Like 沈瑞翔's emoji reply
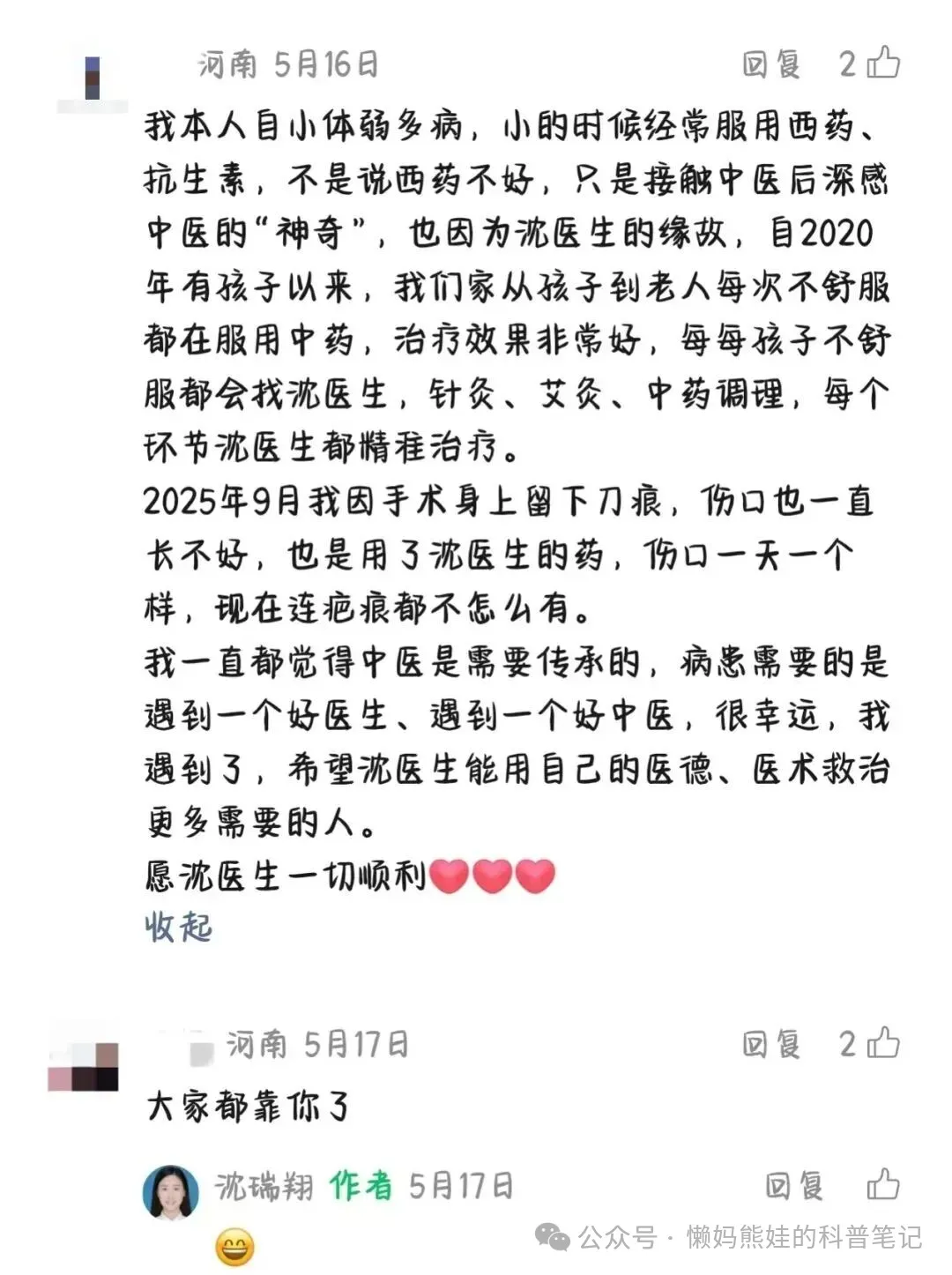The width and height of the screenshot is (952, 1275). click(882, 1185)
